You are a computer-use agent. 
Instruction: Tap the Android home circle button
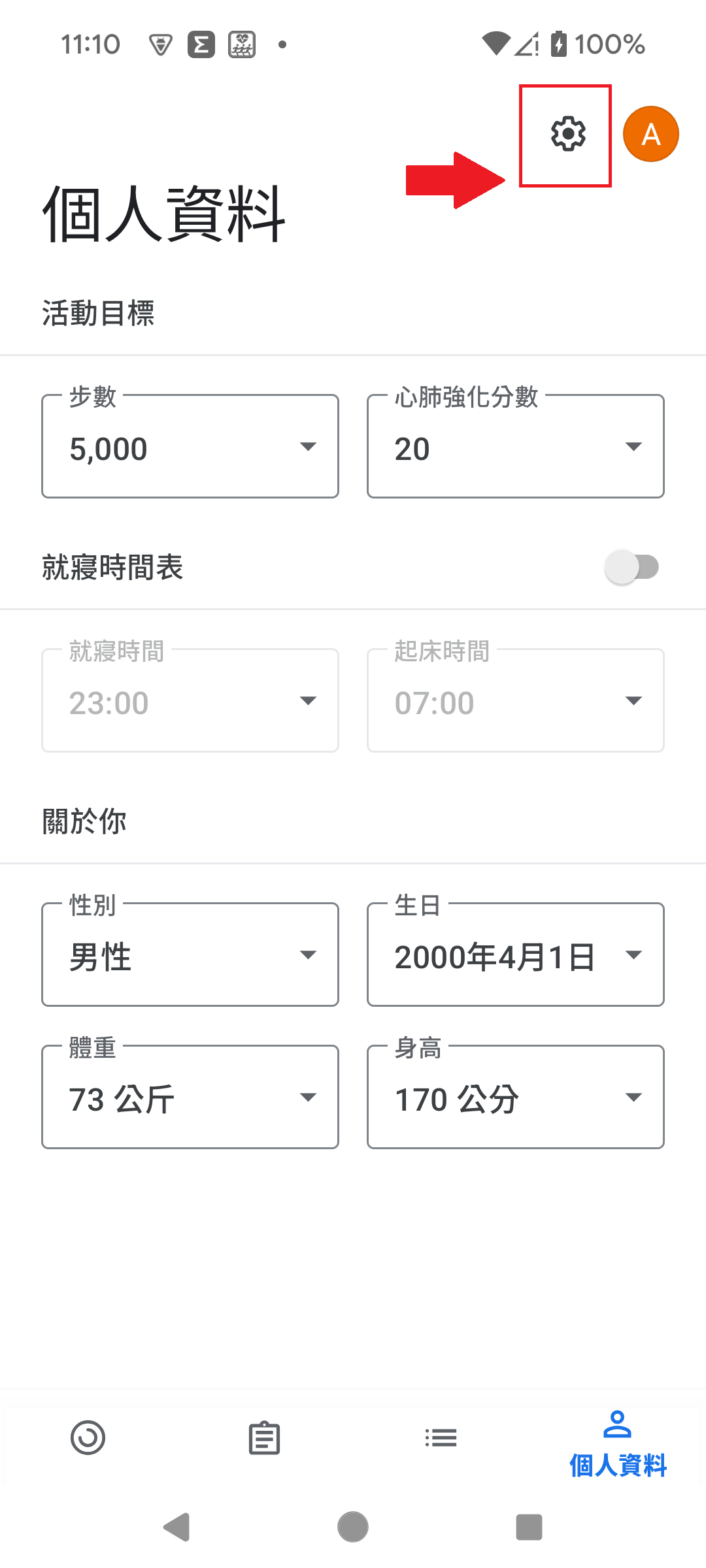352,1527
